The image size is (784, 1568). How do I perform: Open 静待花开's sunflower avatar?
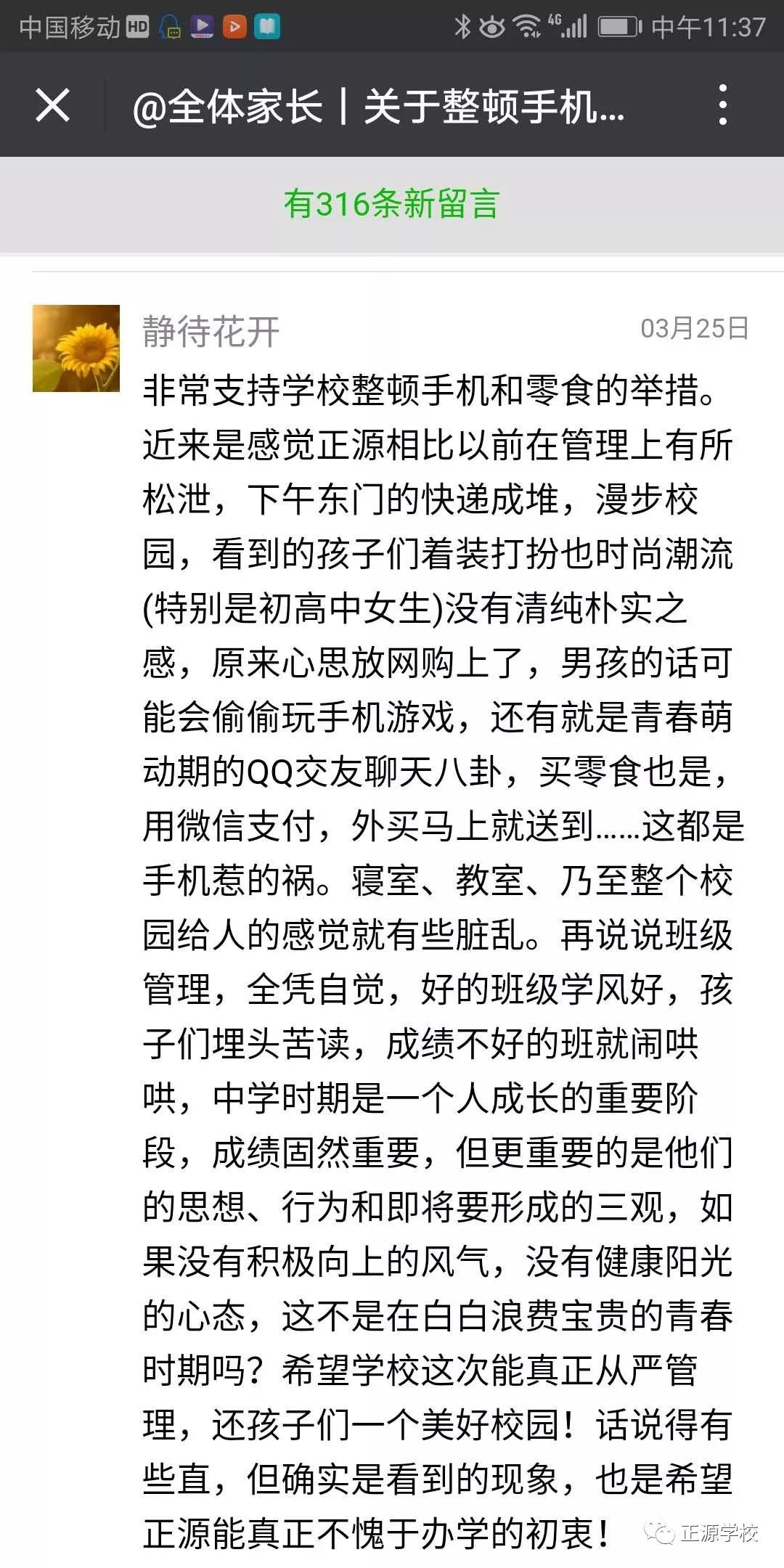point(76,348)
